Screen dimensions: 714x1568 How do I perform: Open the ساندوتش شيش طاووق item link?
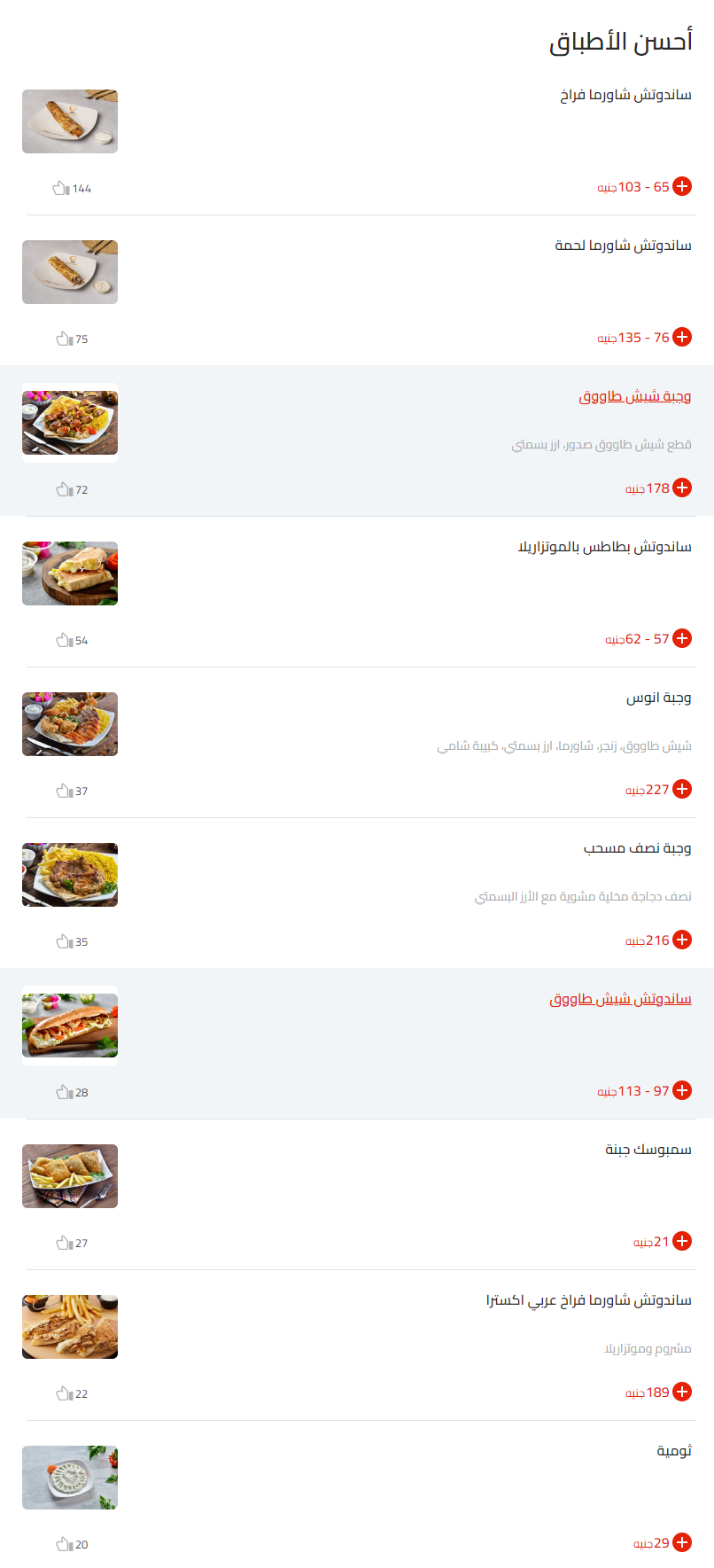[620, 999]
